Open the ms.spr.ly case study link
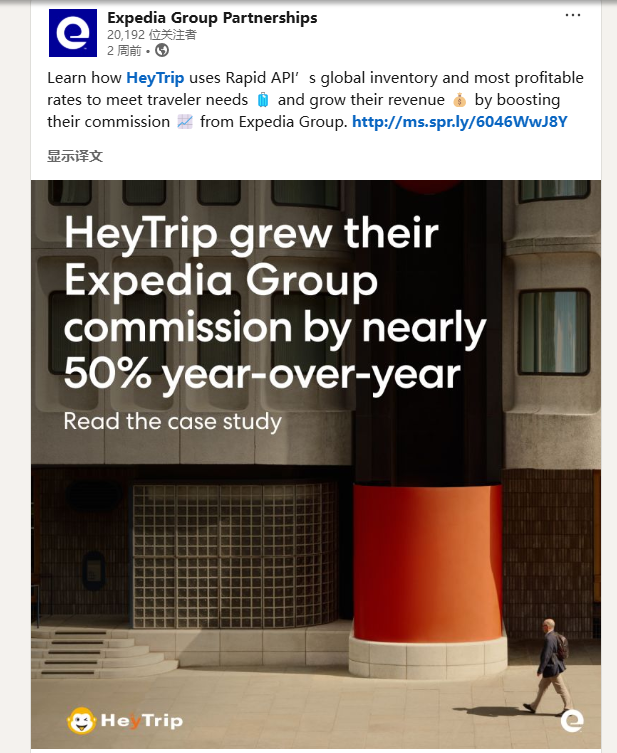 459,122
